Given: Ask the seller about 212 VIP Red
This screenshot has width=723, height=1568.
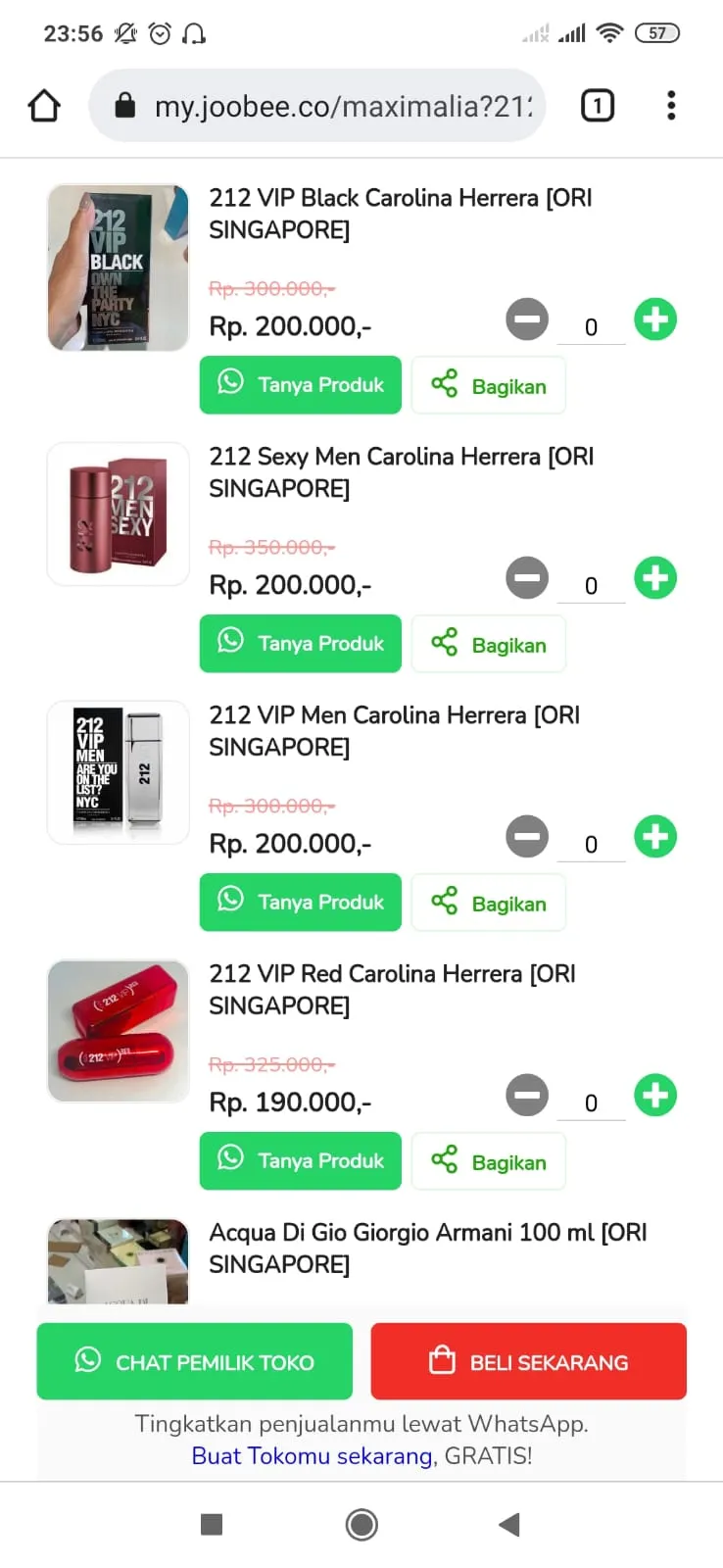Looking at the screenshot, I should pyautogui.click(x=301, y=1160).
